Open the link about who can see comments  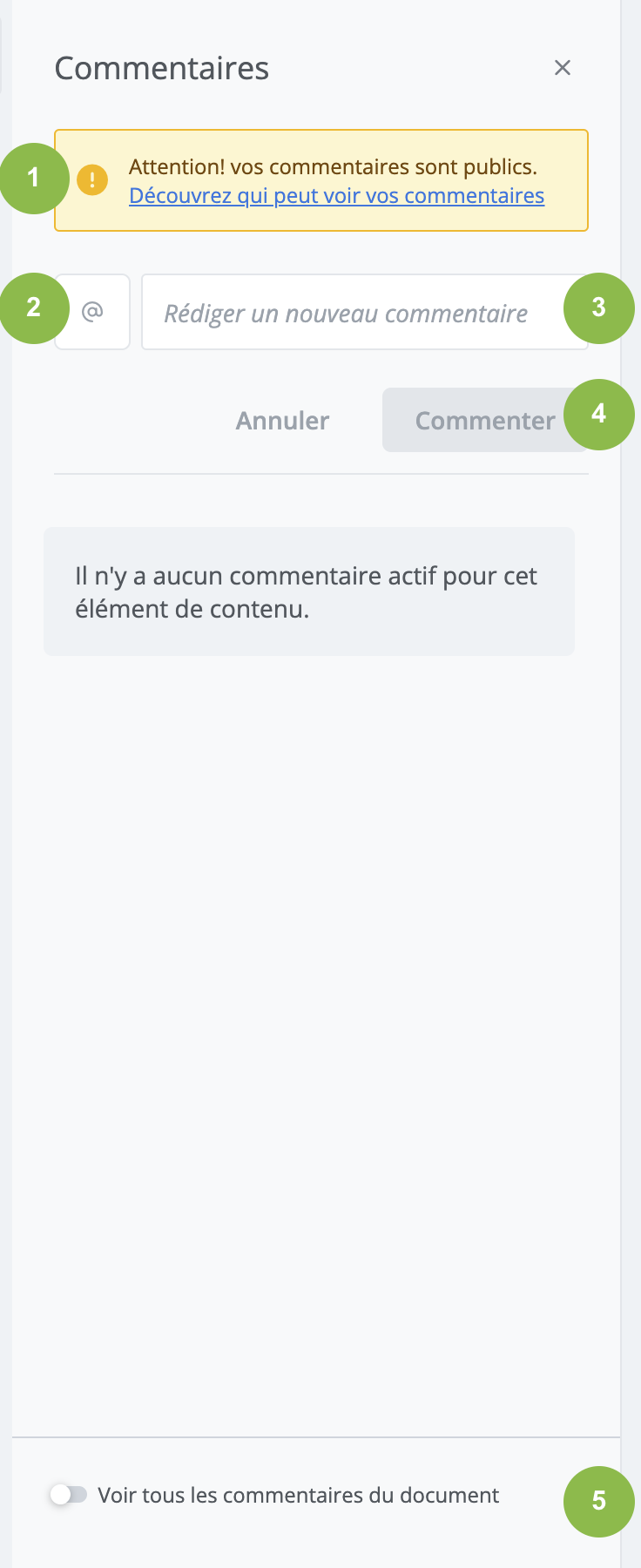(336, 196)
